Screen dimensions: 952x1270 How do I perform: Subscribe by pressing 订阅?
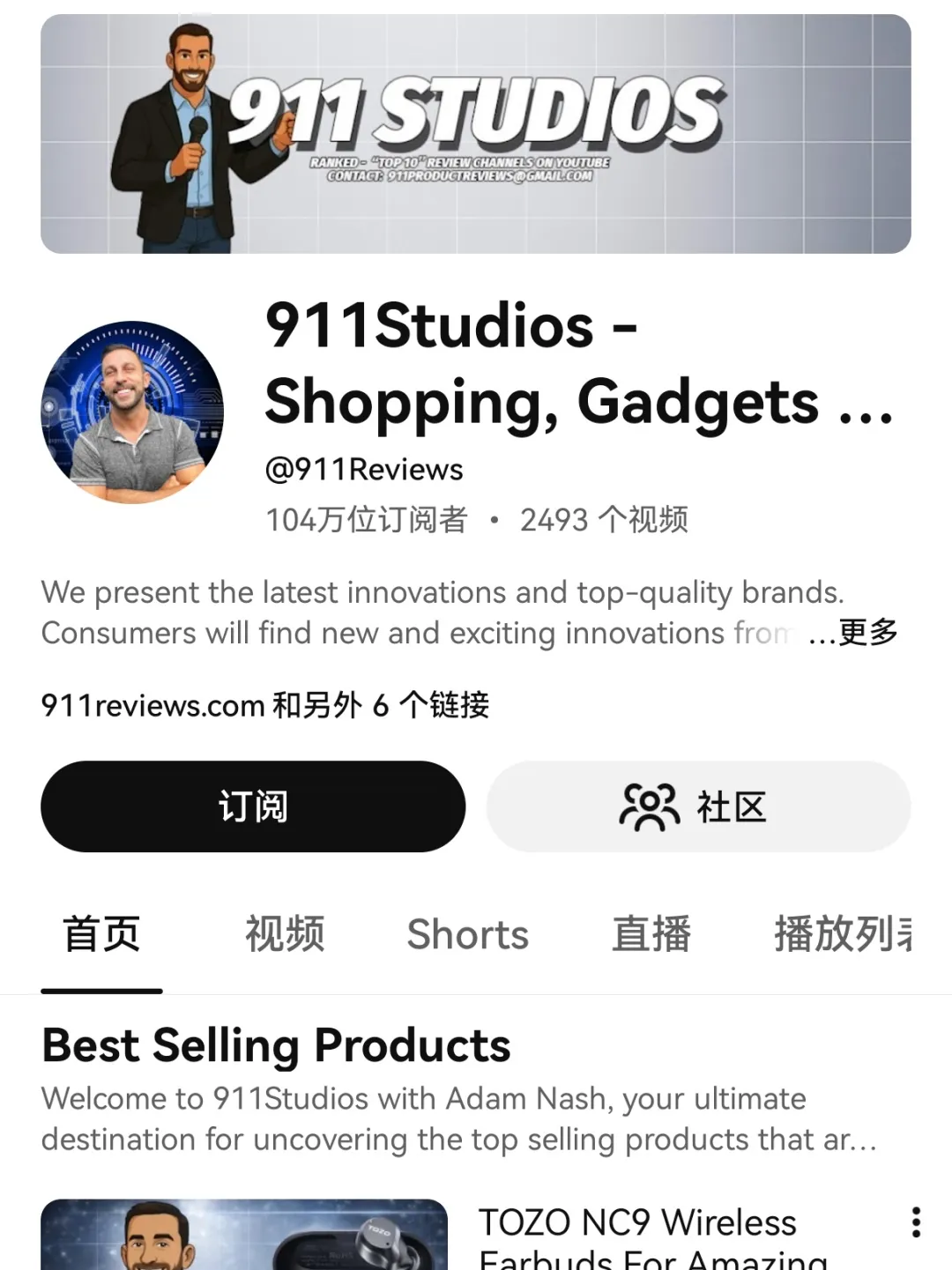coord(253,806)
